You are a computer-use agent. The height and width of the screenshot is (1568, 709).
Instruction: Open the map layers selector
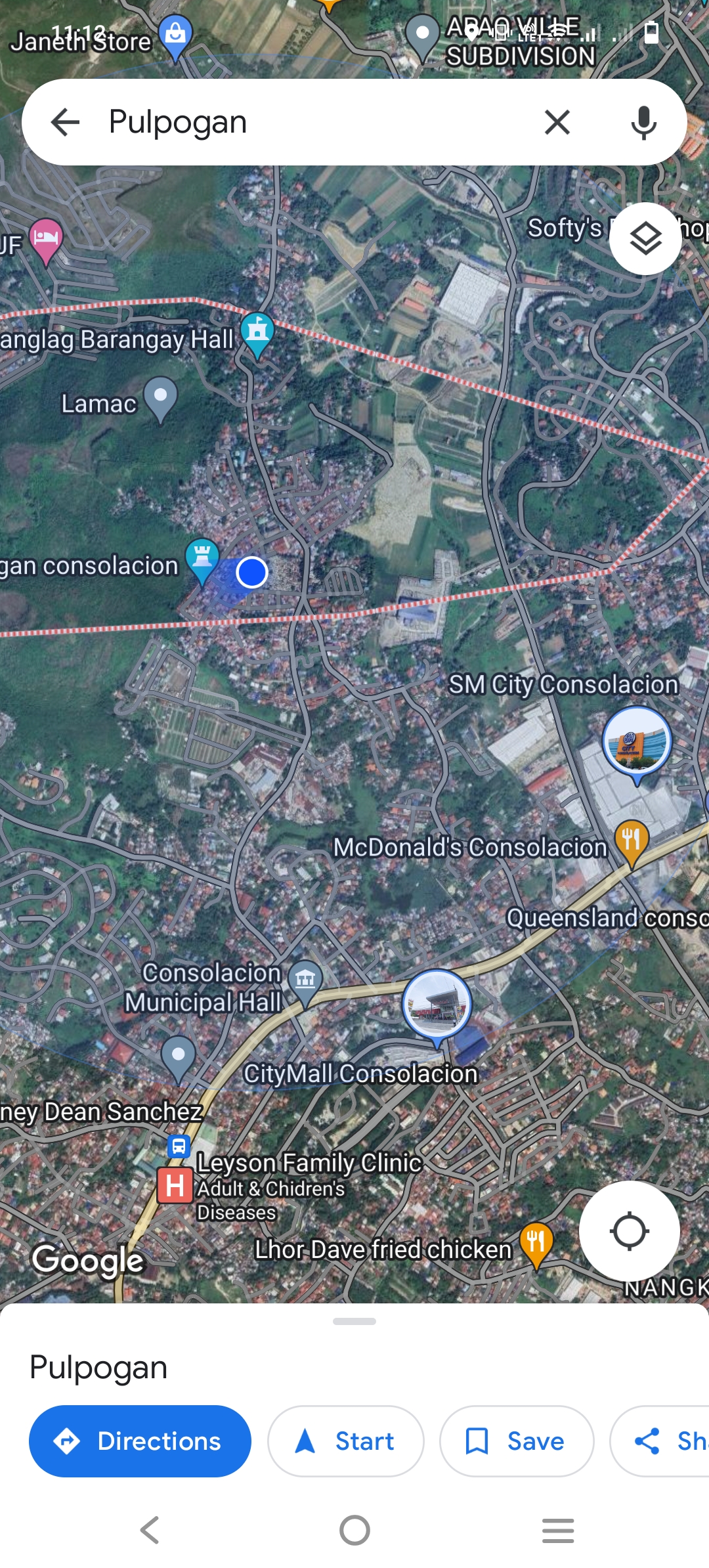645,238
